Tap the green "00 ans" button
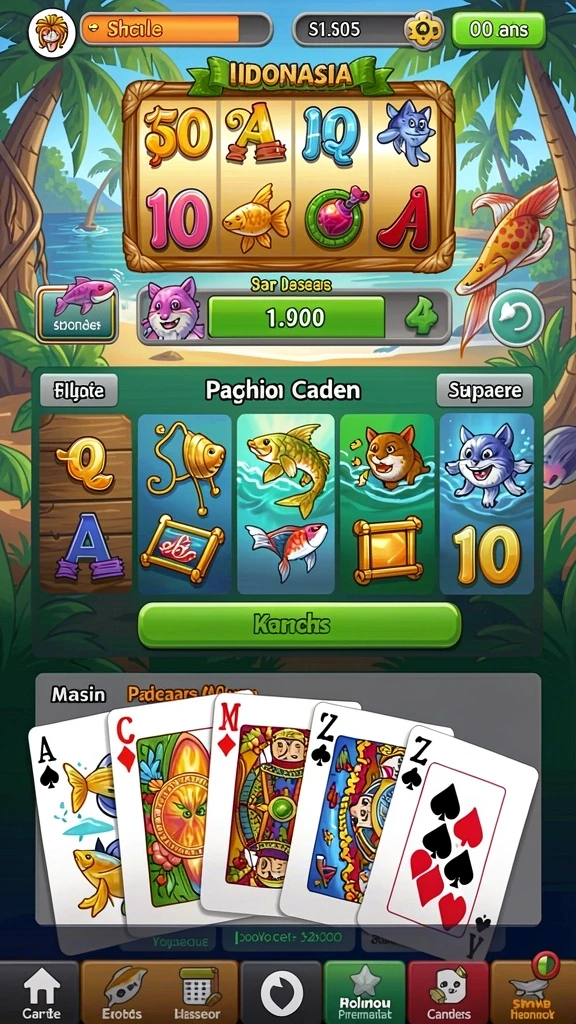This screenshot has width=576, height=1024. pos(498,29)
